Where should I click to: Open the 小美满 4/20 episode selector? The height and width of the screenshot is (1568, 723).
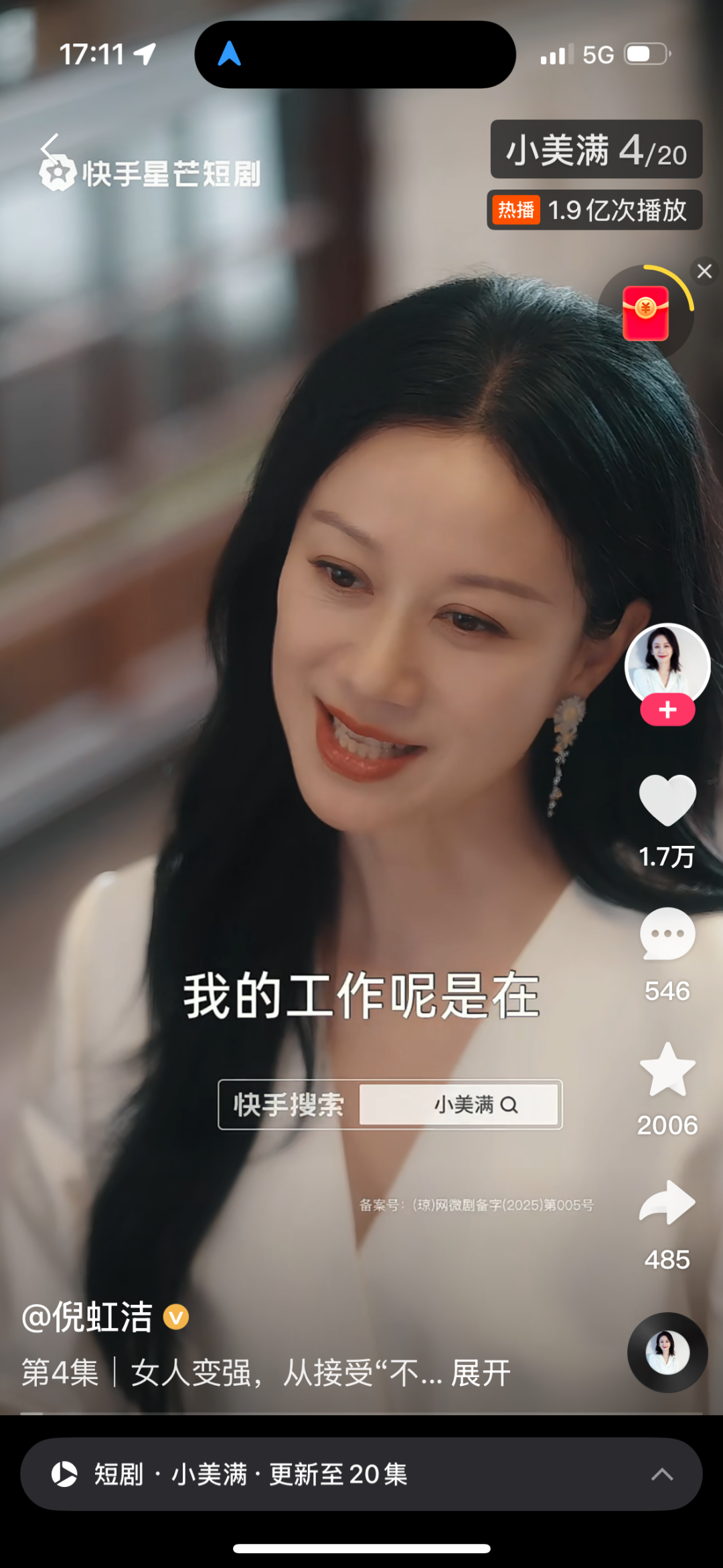tap(596, 149)
